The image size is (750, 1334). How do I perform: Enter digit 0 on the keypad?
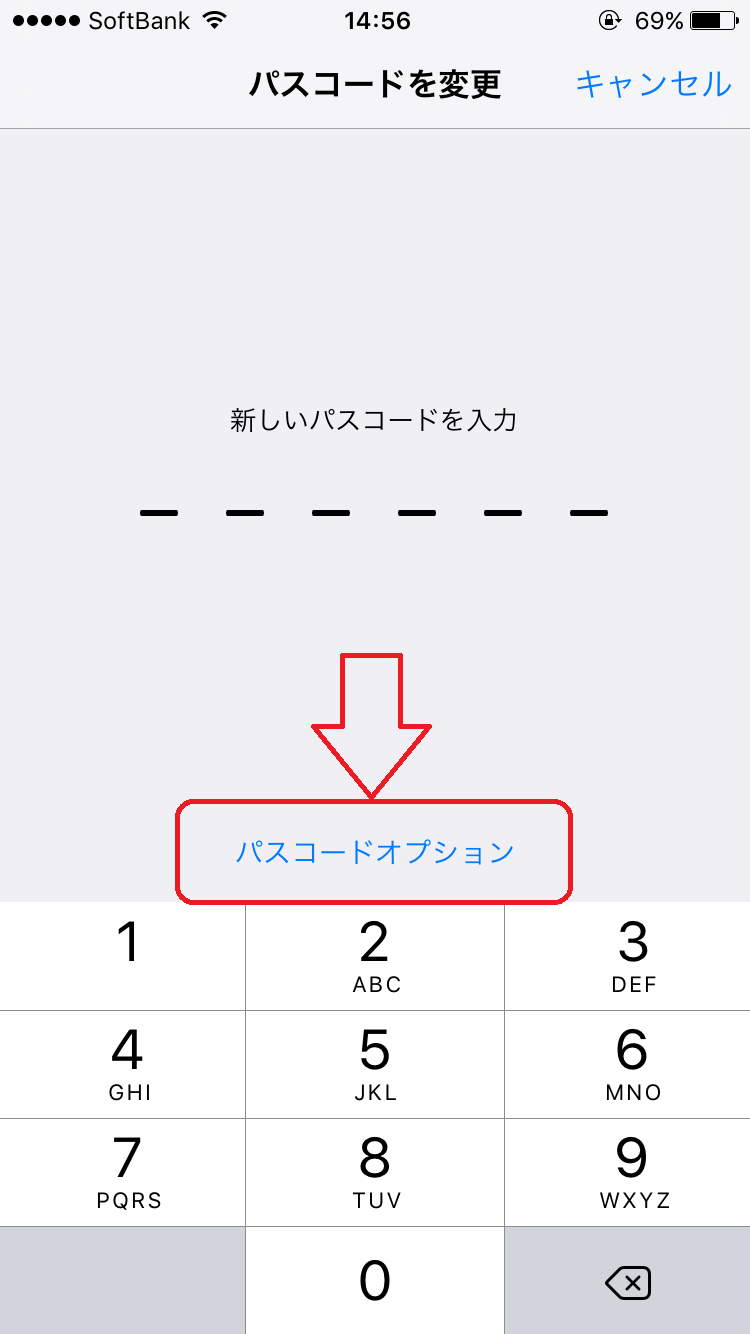tap(375, 1280)
